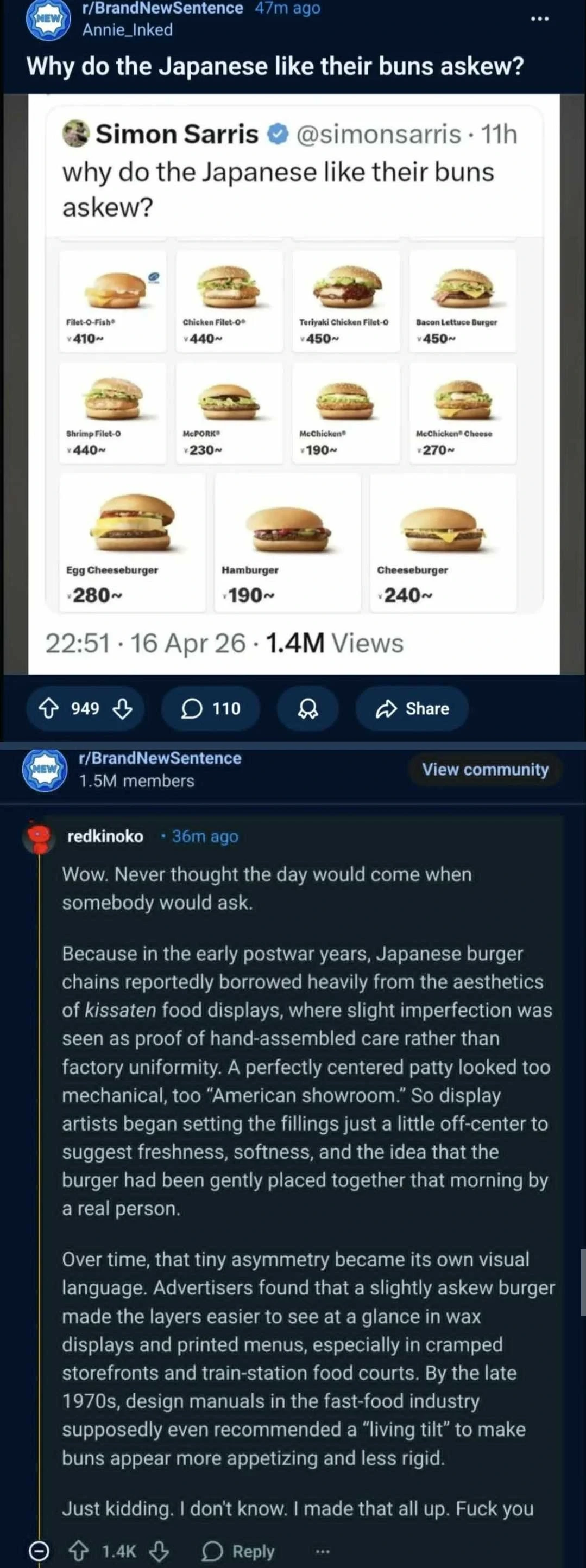Downvote redkinoko's comment
Screen dimensions: 586x1568
pos(160,1551)
